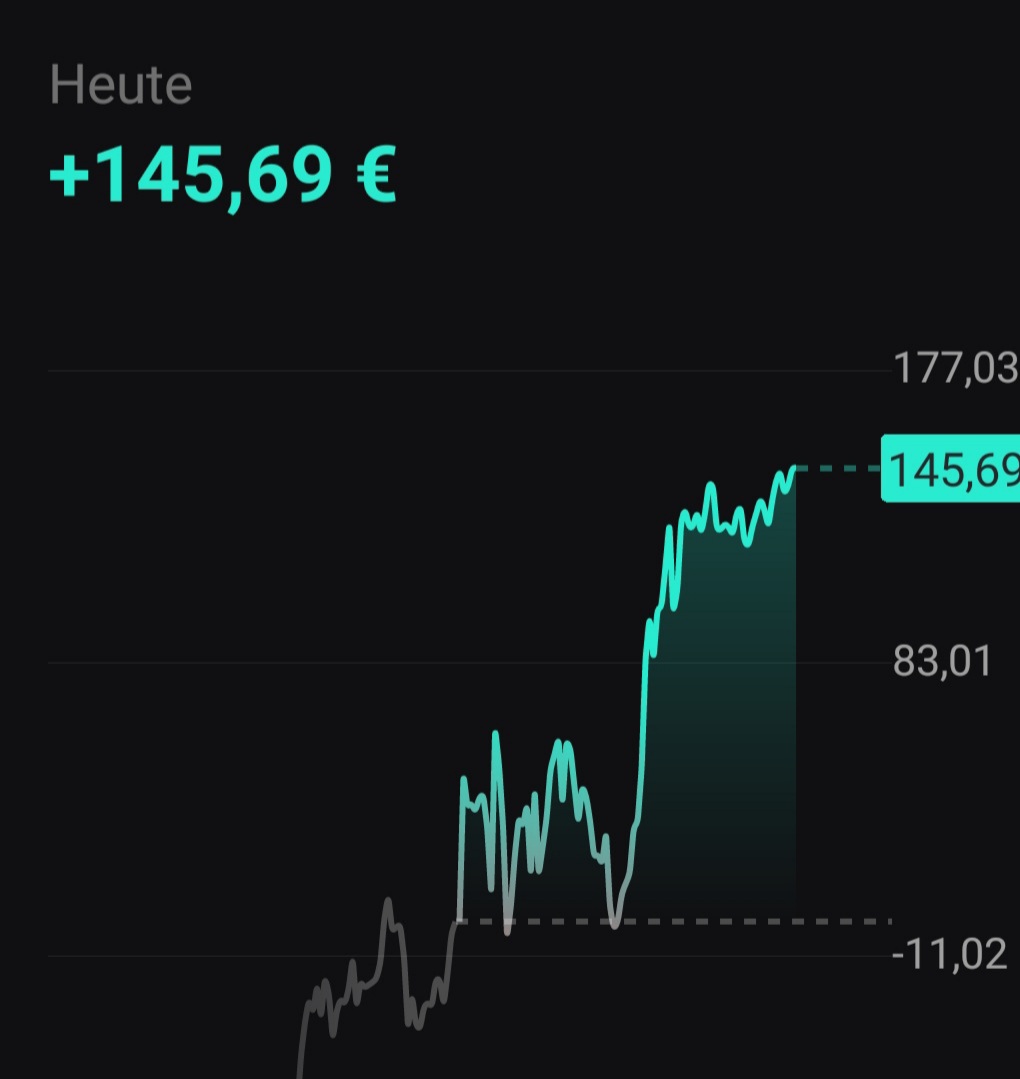1020x1079 pixels.
Task: Select the endpoint dot of the chart line
Action: [795, 466]
